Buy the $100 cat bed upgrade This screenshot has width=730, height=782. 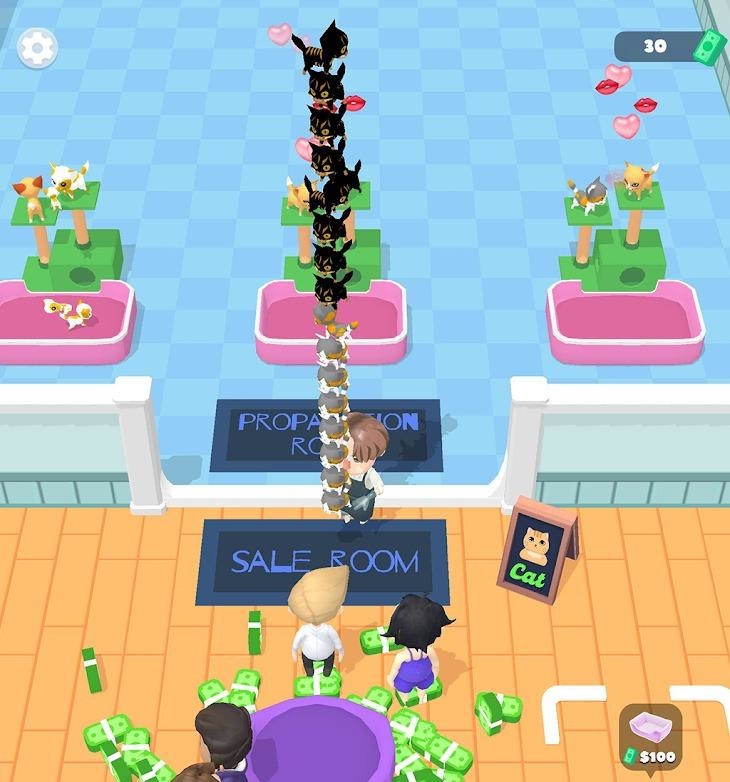coord(650,738)
